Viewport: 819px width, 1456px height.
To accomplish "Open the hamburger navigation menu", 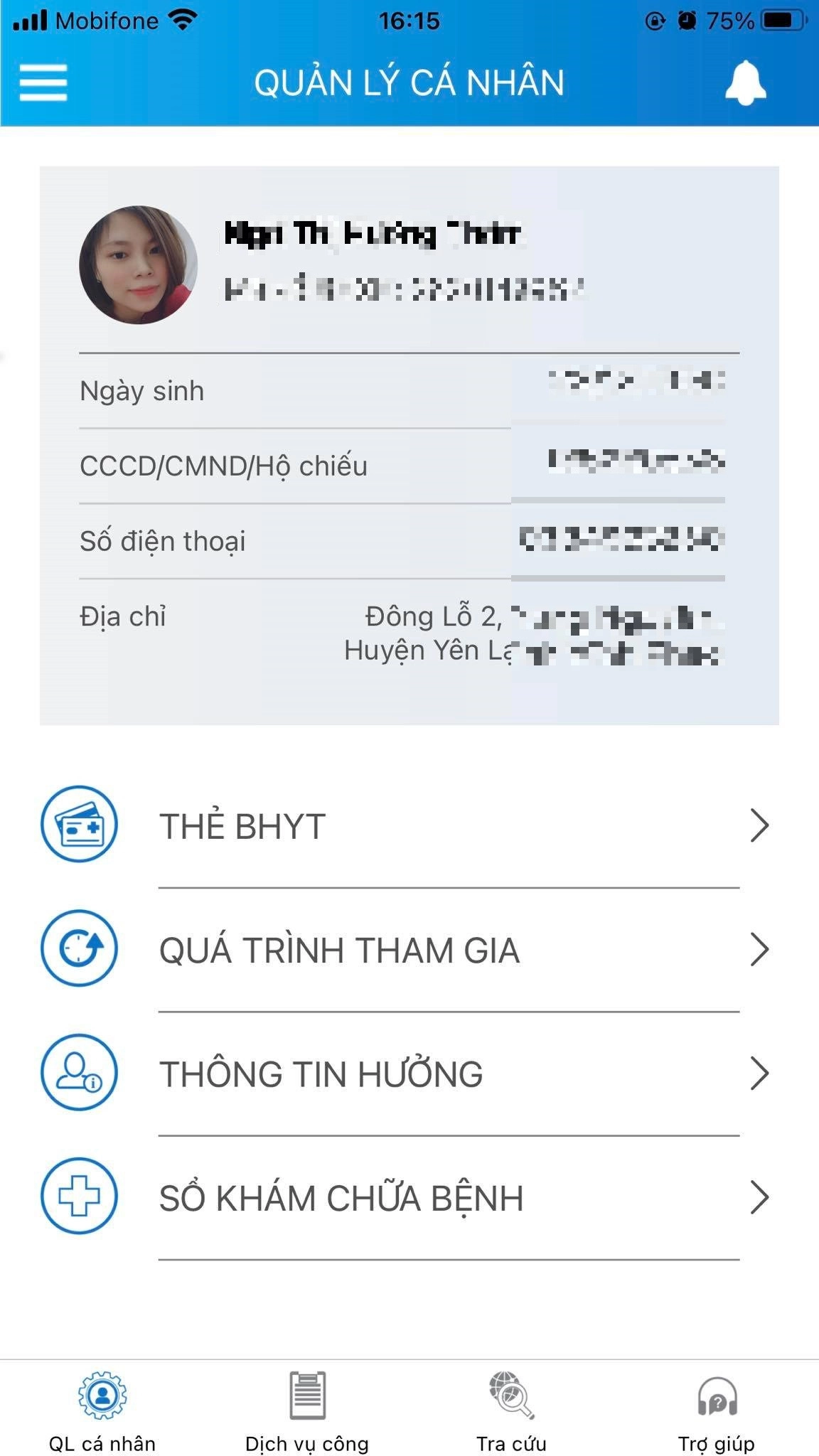I will click(43, 82).
